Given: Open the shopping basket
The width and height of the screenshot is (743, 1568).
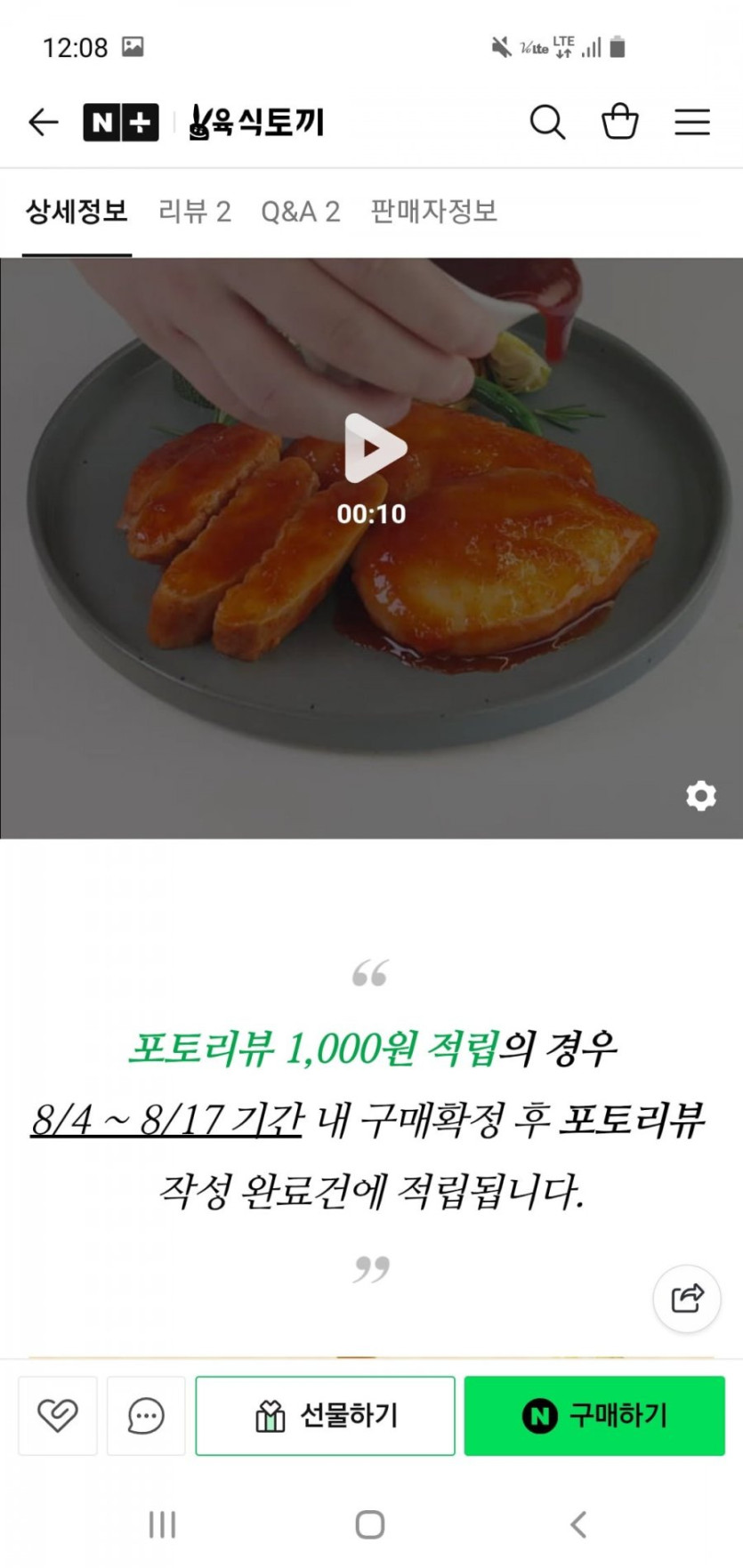Looking at the screenshot, I should [619, 122].
